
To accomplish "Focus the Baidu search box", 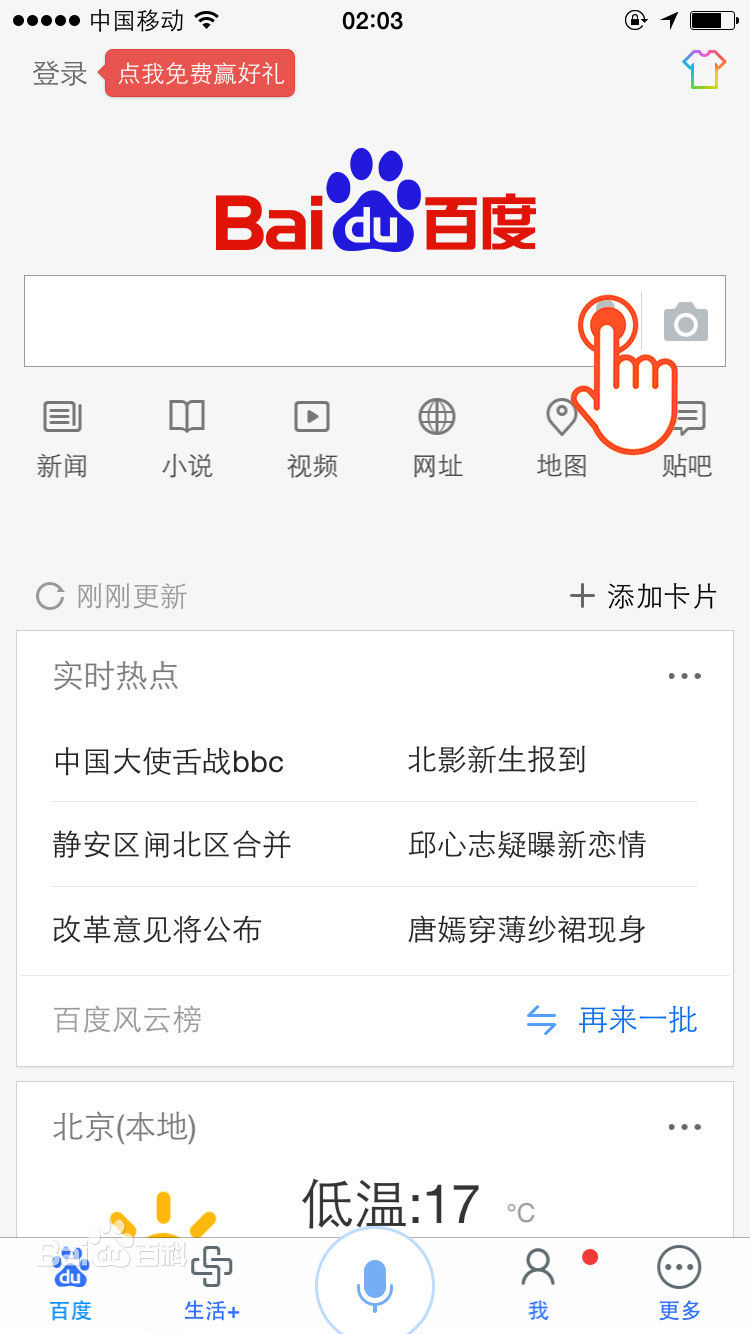I will click(300, 321).
